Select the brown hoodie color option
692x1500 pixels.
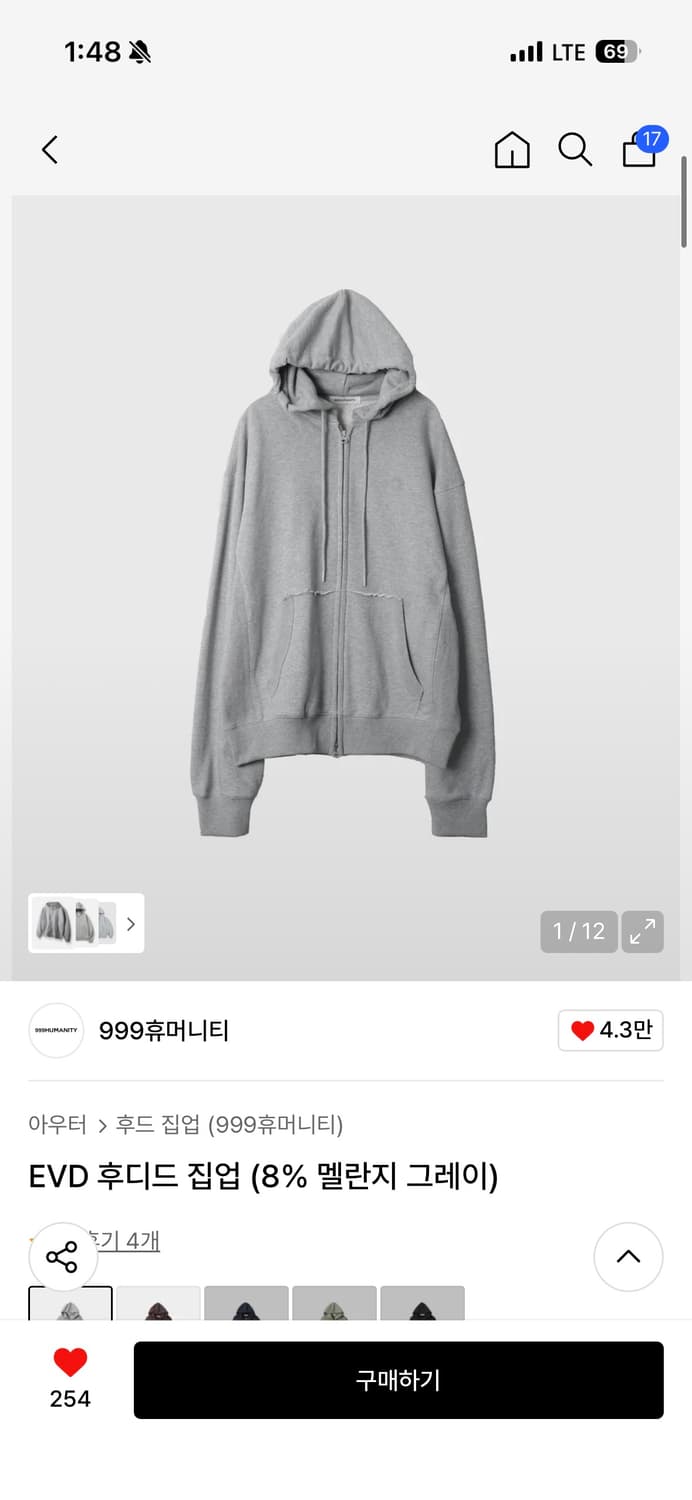point(158,1304)
